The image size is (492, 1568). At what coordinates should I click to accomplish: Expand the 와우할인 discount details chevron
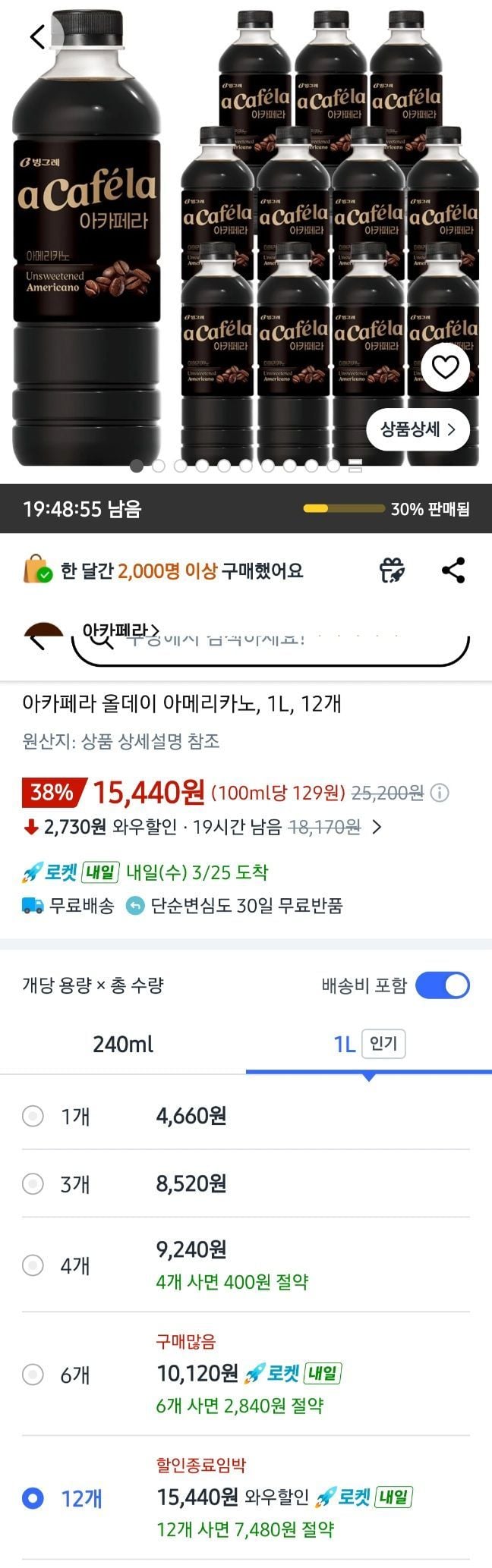click(377, 827)
